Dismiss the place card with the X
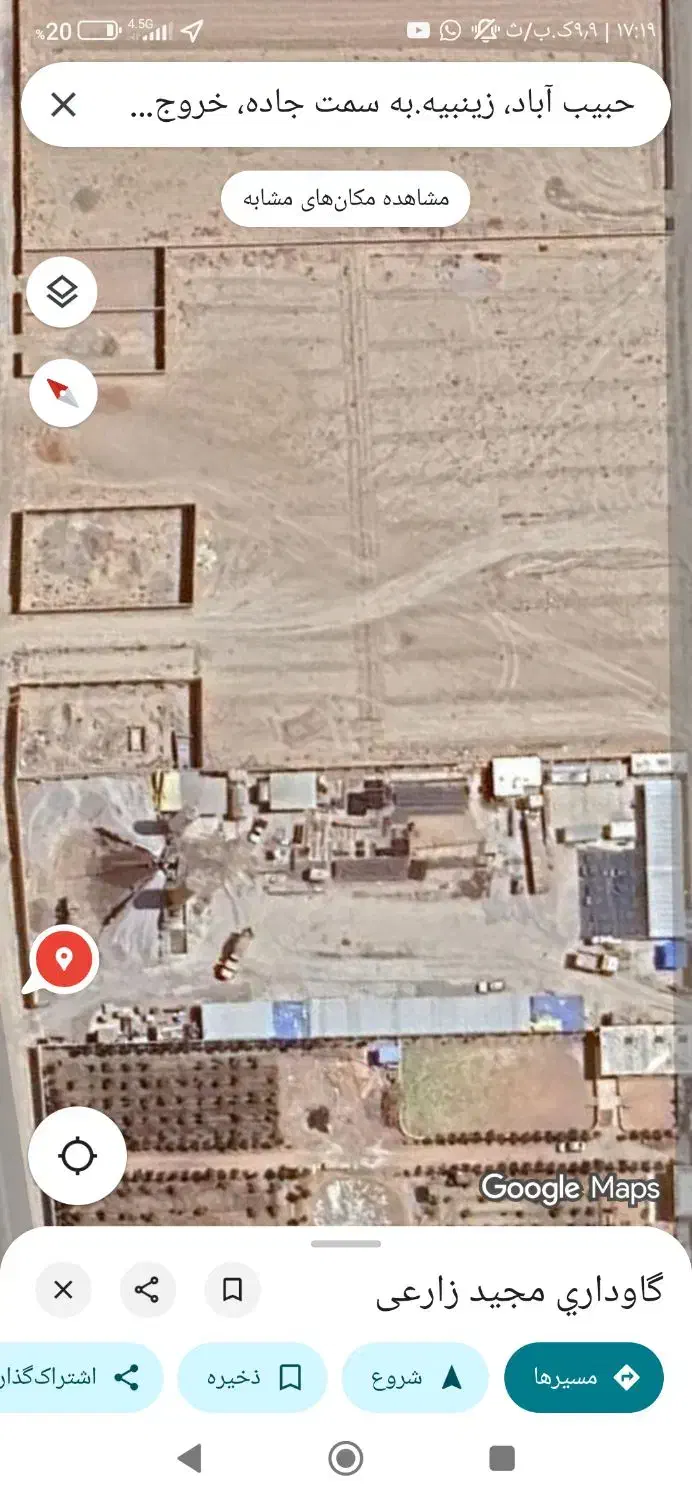The height and width of the screenshot is (1500, 692). [63, 1290]
